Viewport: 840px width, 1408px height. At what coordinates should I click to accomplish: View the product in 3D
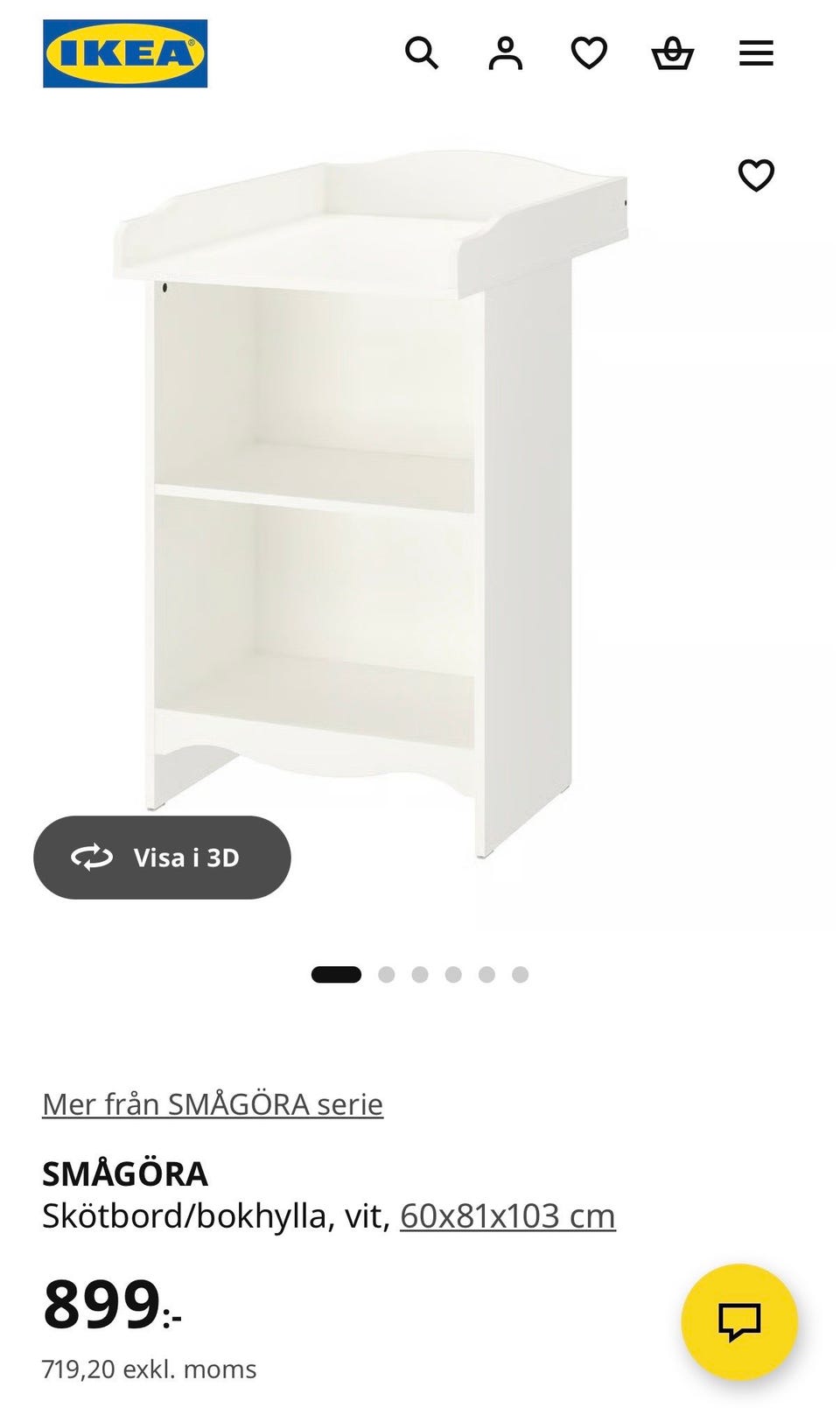162,858
